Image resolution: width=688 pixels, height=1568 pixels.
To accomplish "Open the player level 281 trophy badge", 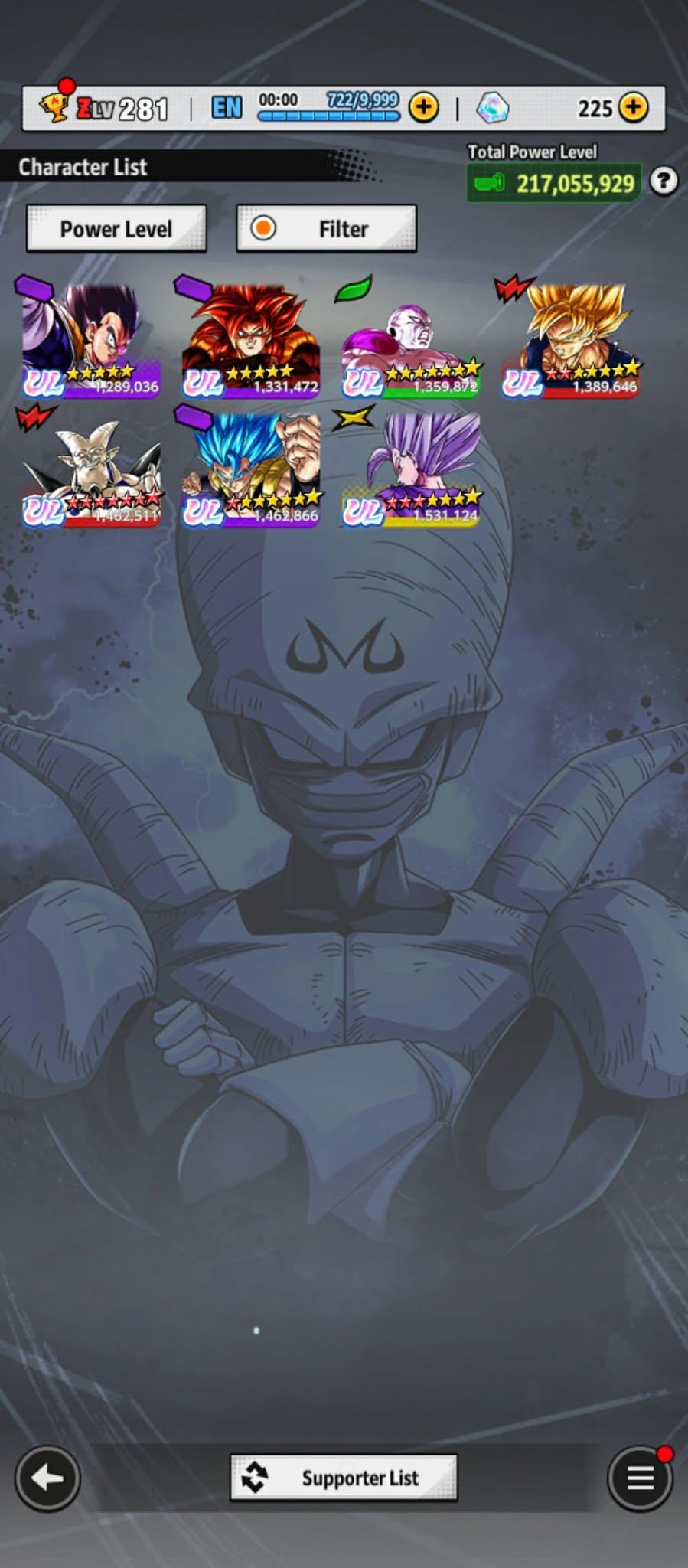I will tap(55, 106).
